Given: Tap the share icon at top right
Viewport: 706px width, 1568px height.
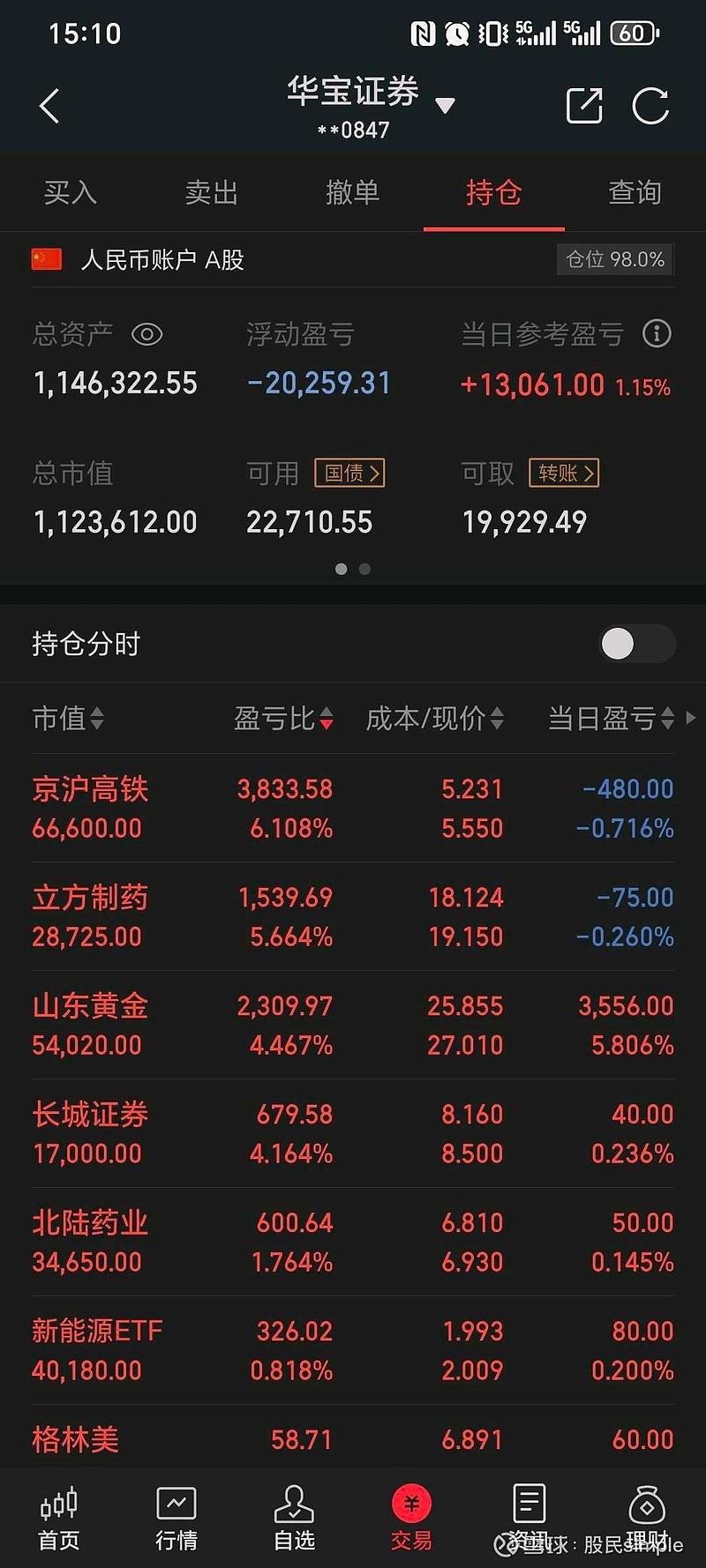Looking at the screenshot, I should click(x=584, y=105).
